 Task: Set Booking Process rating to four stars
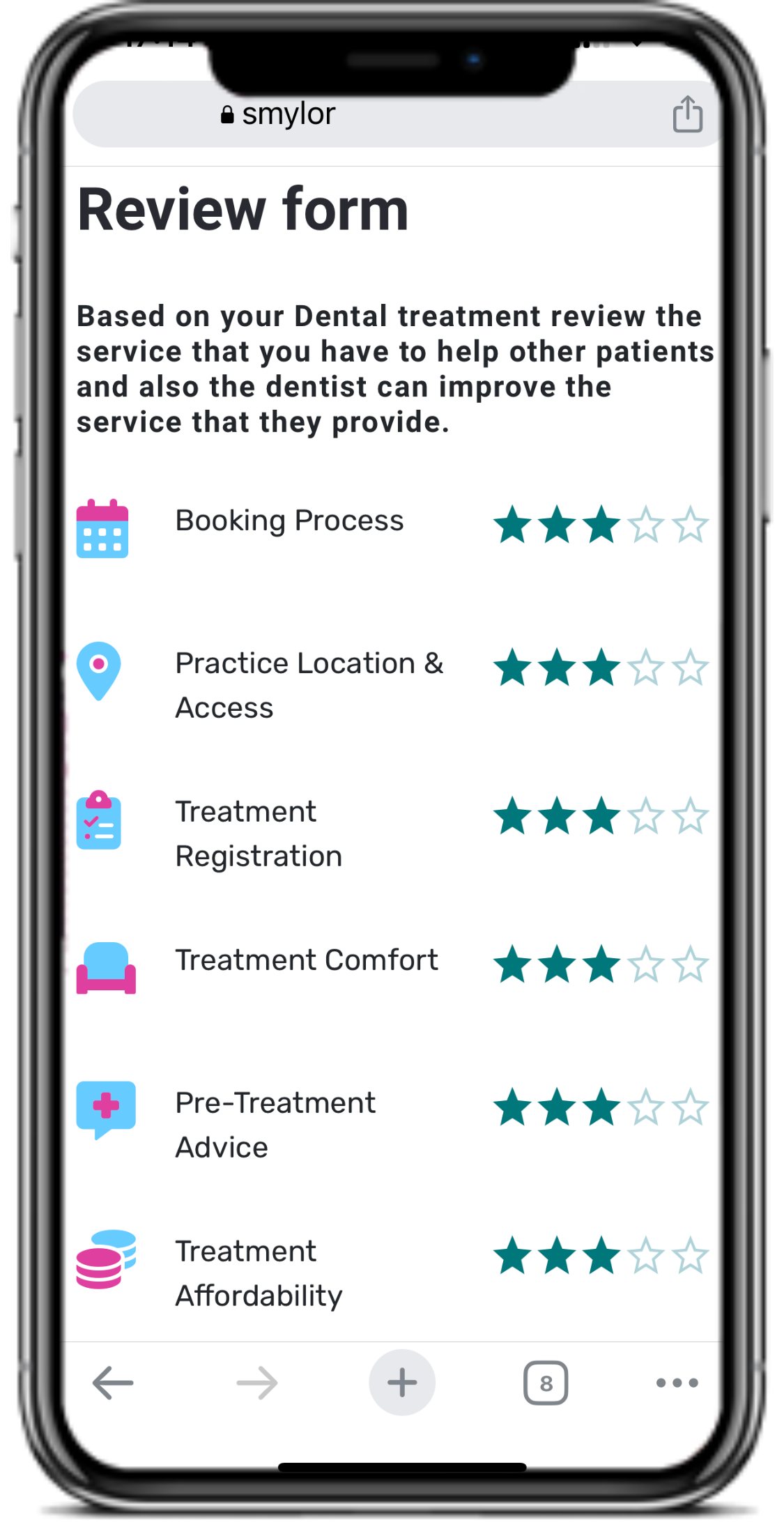[646, 525]
